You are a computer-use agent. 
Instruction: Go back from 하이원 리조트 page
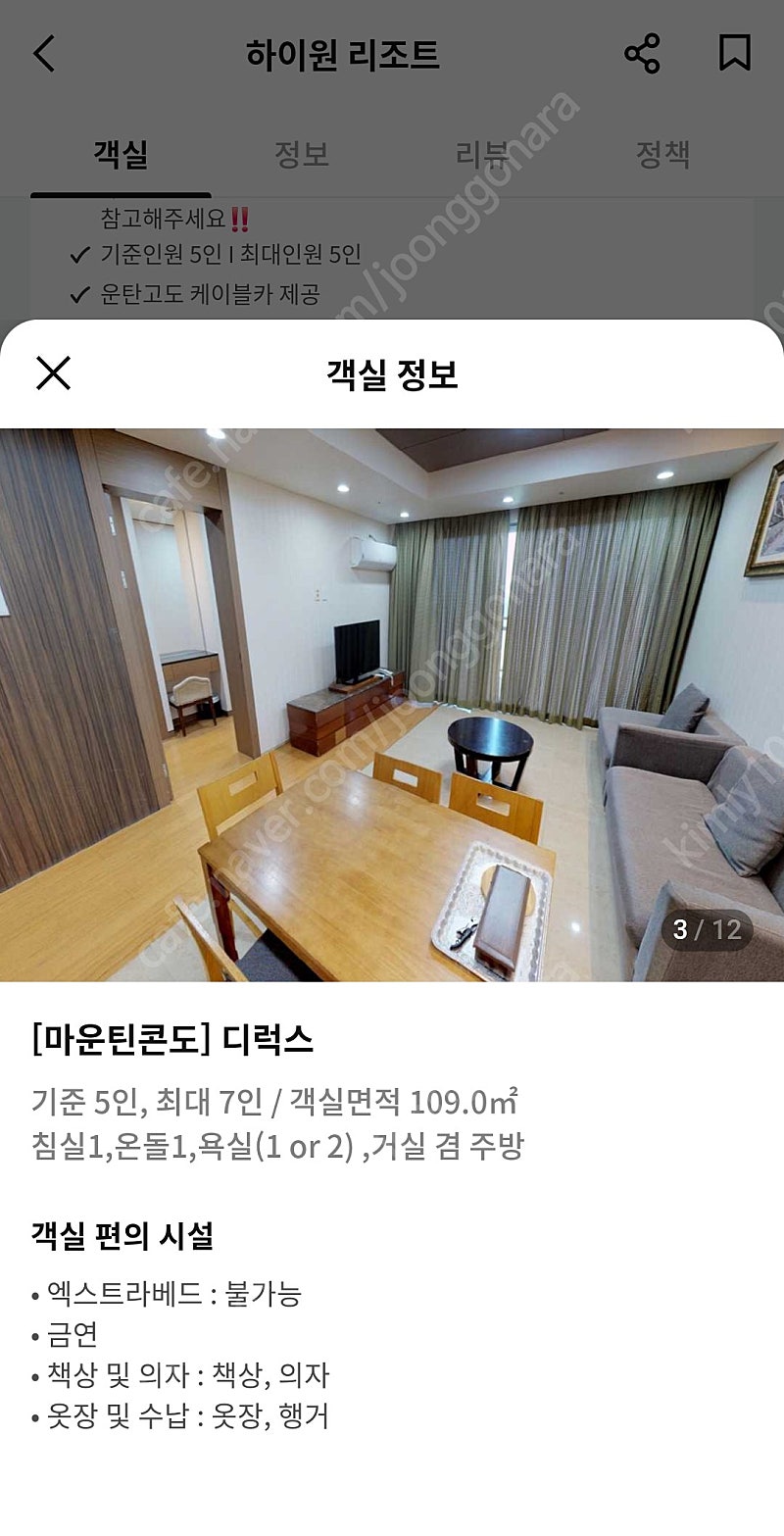45,53
